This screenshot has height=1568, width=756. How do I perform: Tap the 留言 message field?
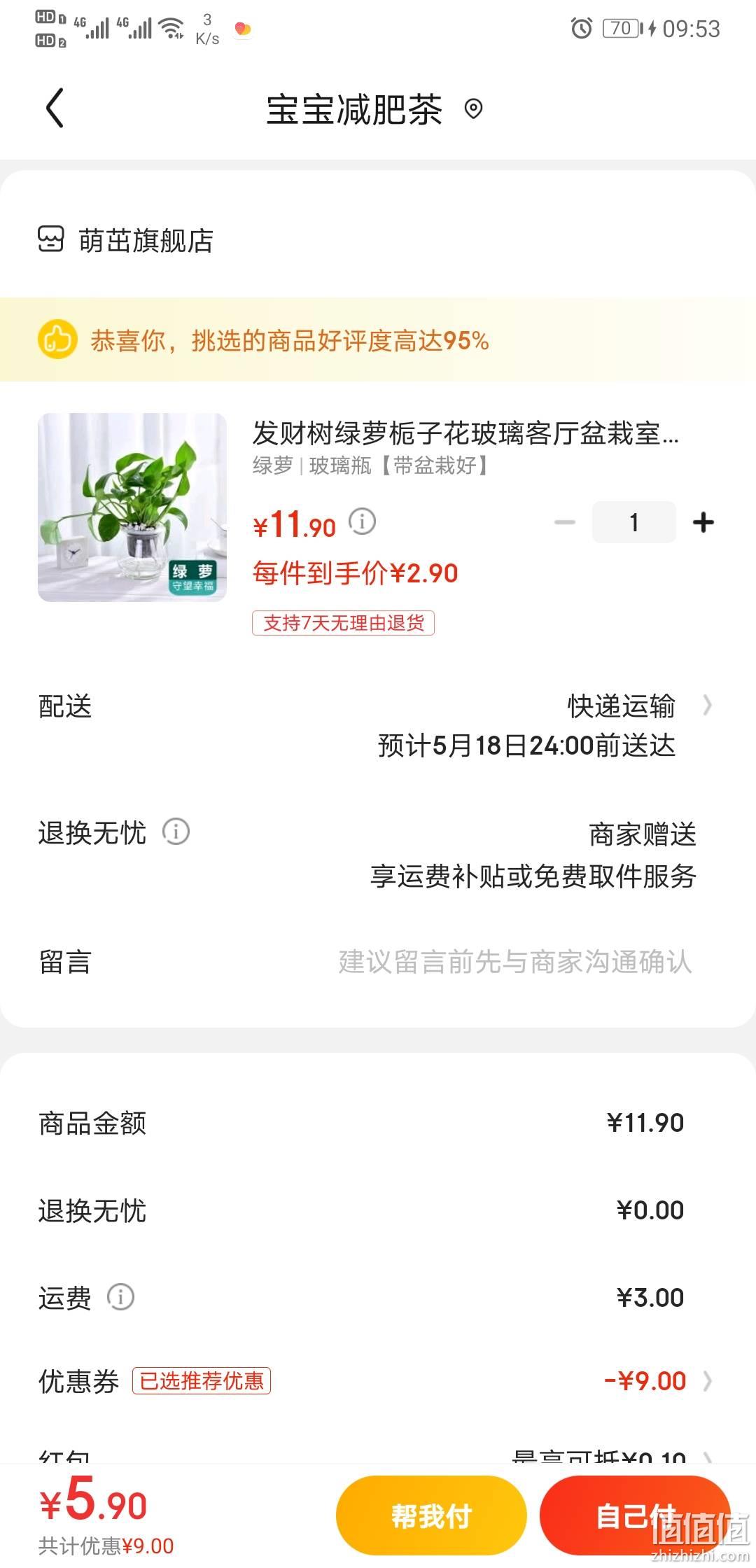pyautogui.click(x=514, y=962)
